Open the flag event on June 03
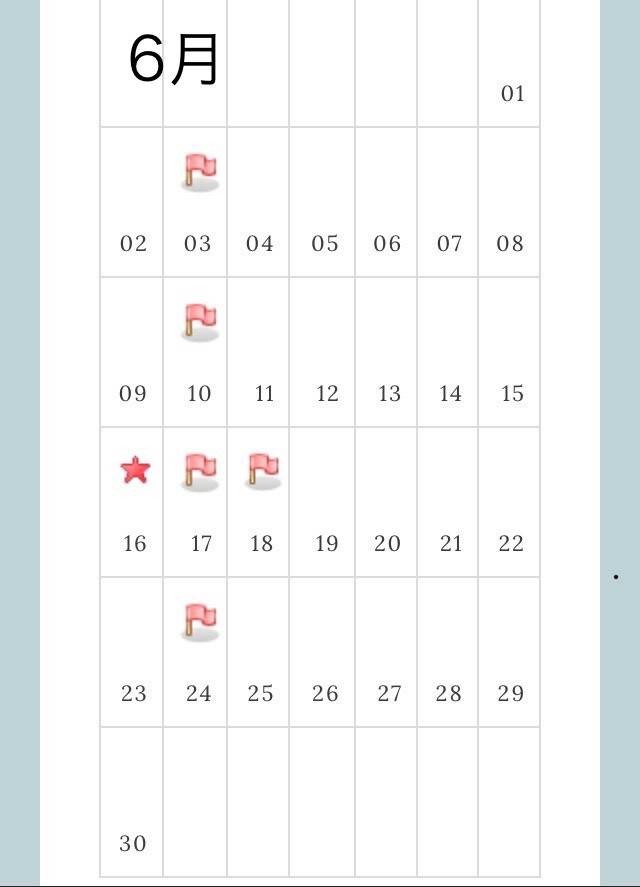The height and width of the screenshot is (887, 640). 200,171
